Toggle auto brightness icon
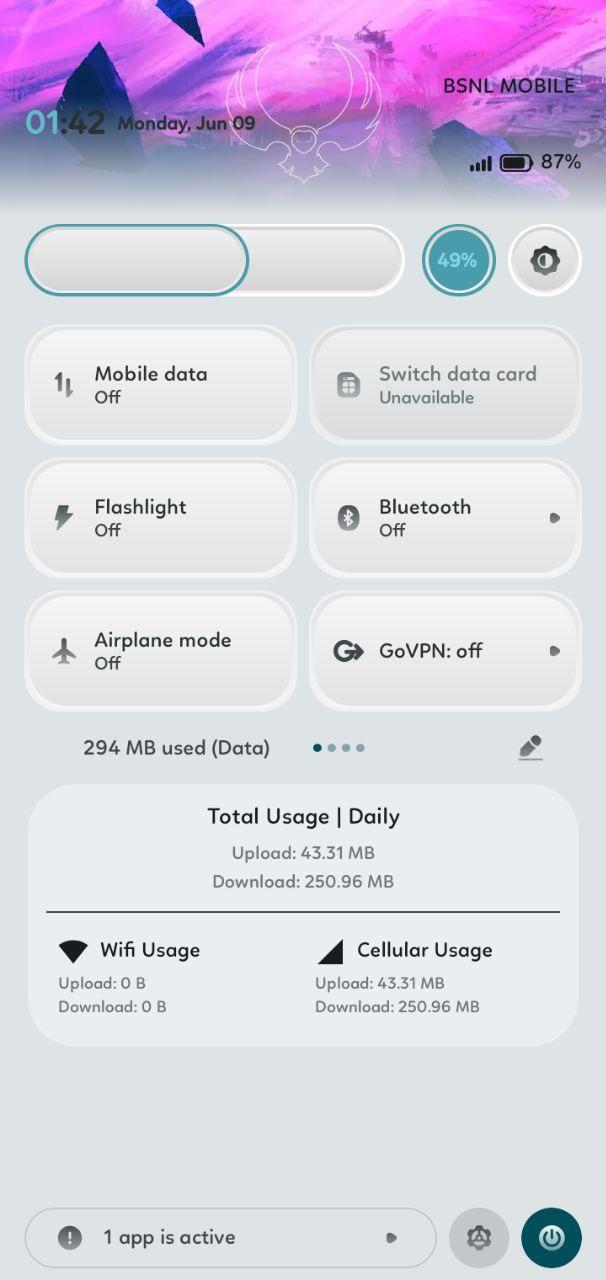606x1280 pixels. 545,261
